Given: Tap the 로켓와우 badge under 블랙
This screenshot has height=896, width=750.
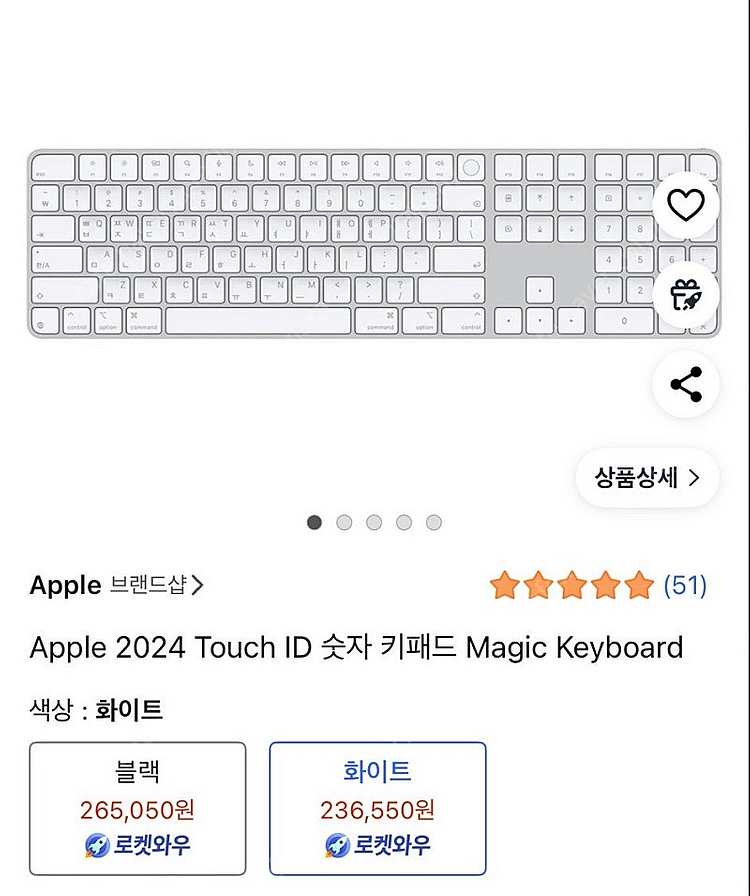Looking at the screenshot, I should (136, 844).
